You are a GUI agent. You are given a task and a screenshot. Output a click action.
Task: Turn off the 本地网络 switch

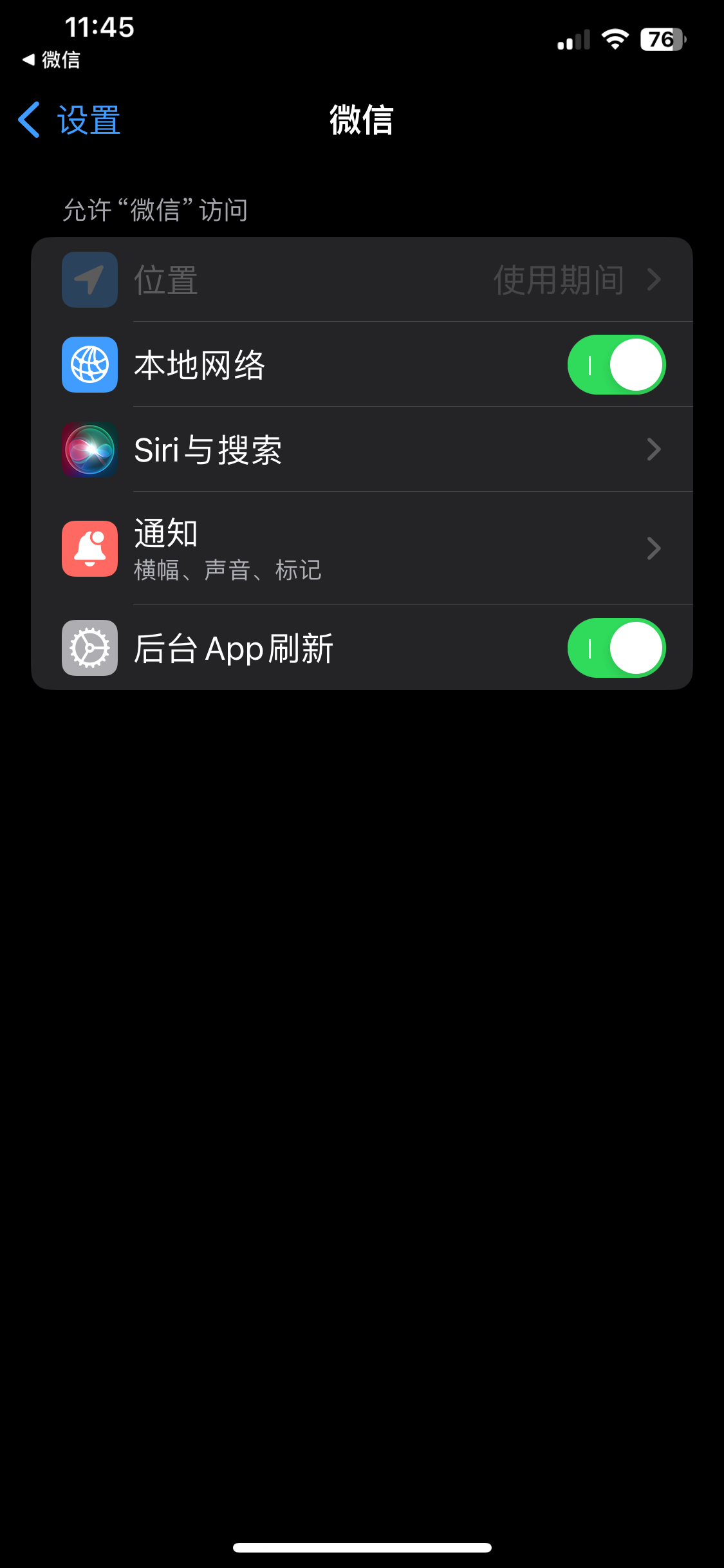point(616,365)
